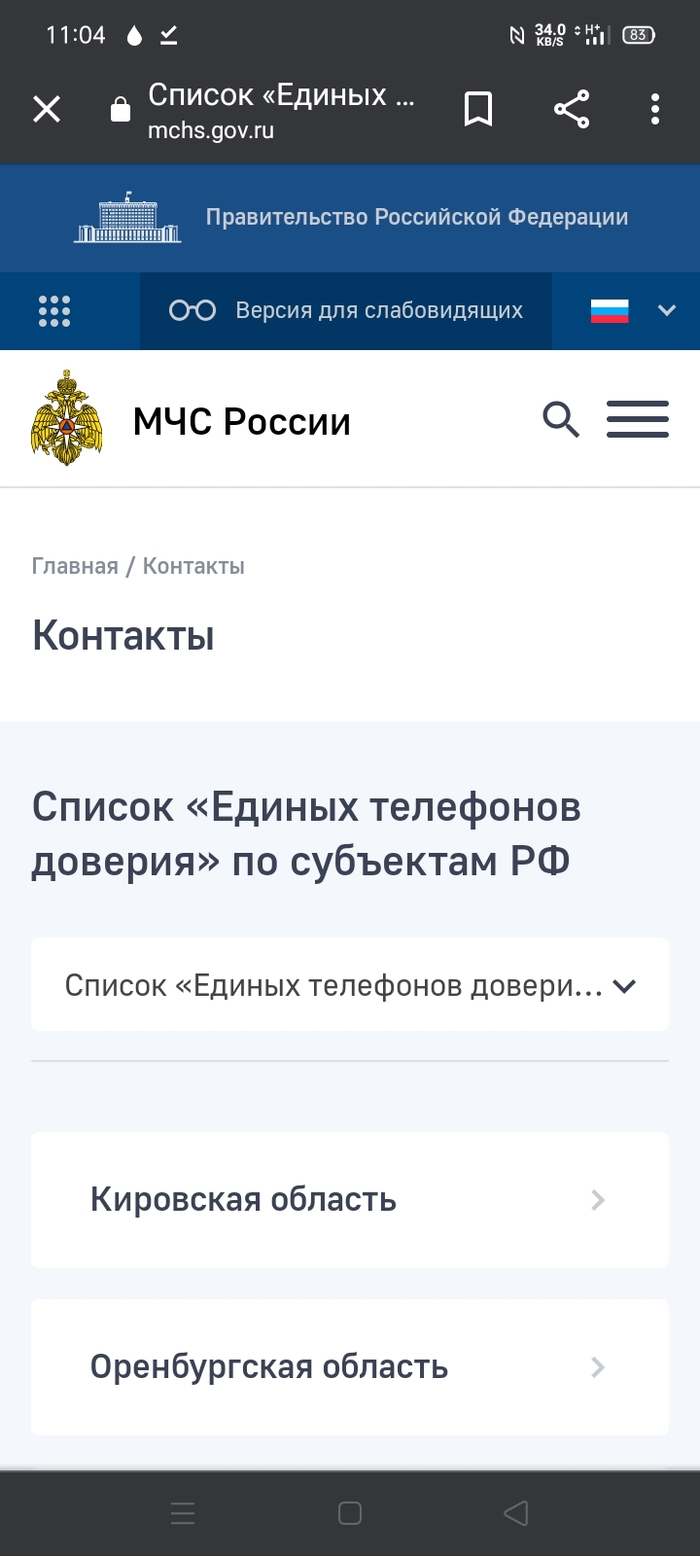Bookmark this page
This screenshot has width=700, height=1556.
tap(478, 110)
